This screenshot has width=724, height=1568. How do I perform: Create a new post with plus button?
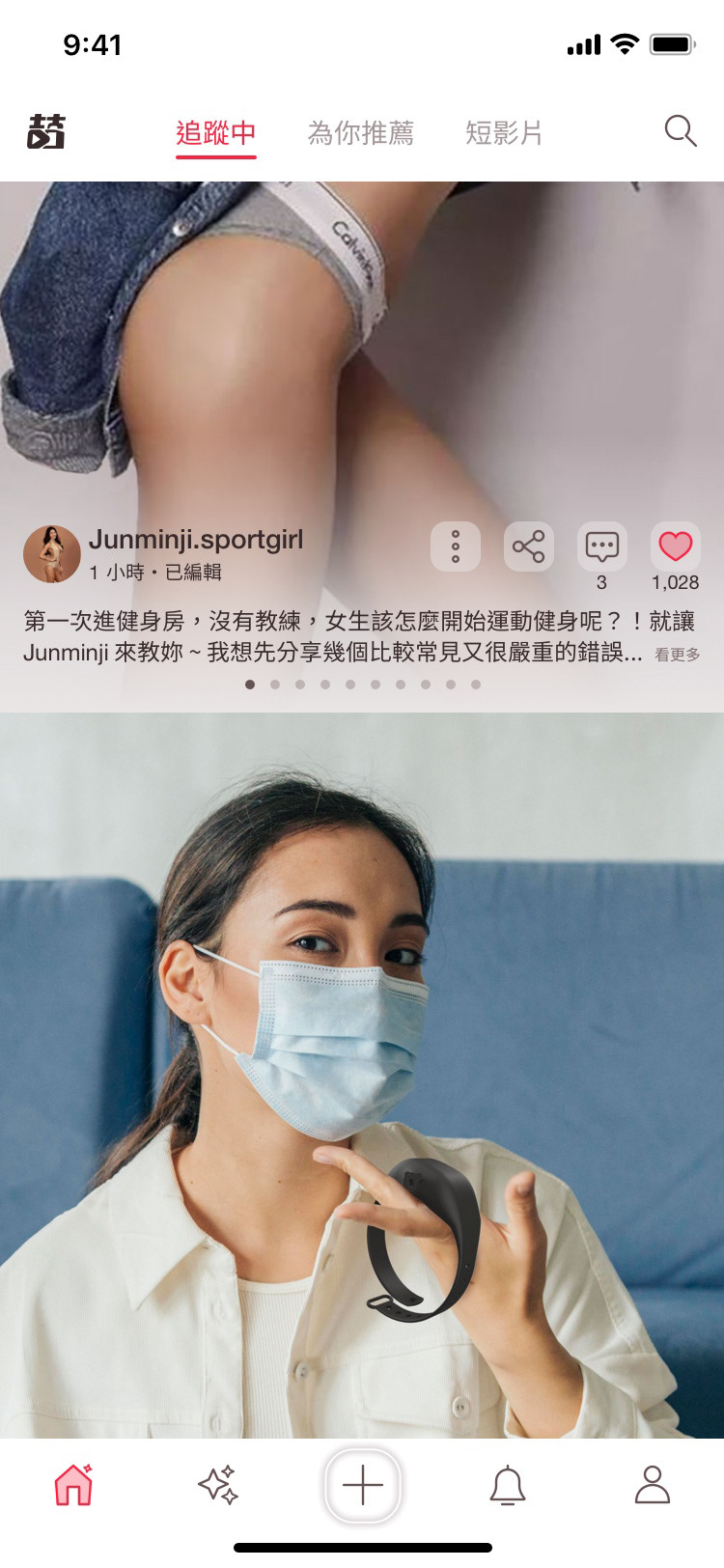[363, 1485]
